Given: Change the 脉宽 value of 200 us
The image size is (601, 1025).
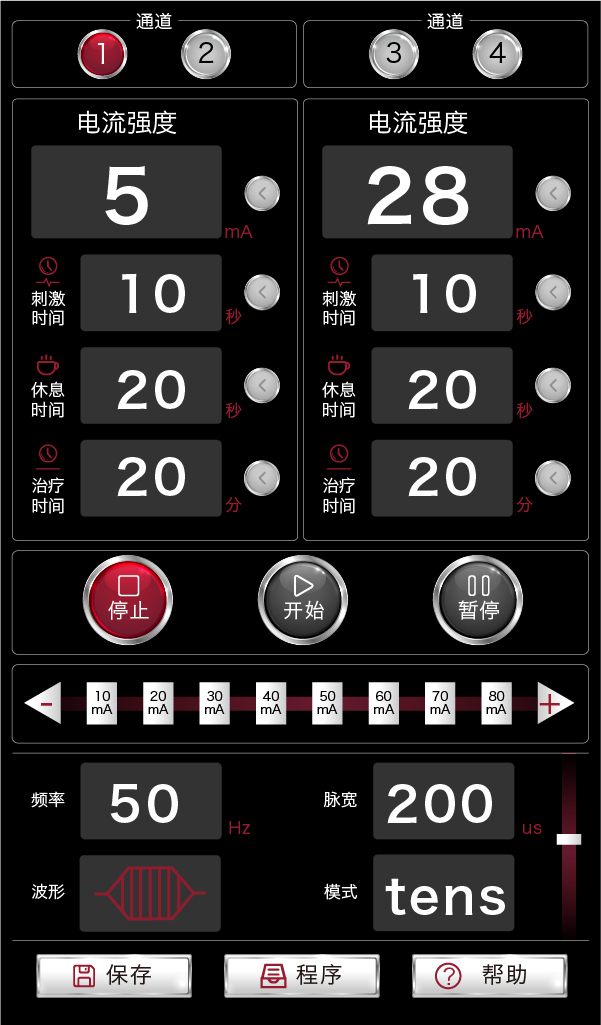Looking at the screenshot, I should point(443,802).
